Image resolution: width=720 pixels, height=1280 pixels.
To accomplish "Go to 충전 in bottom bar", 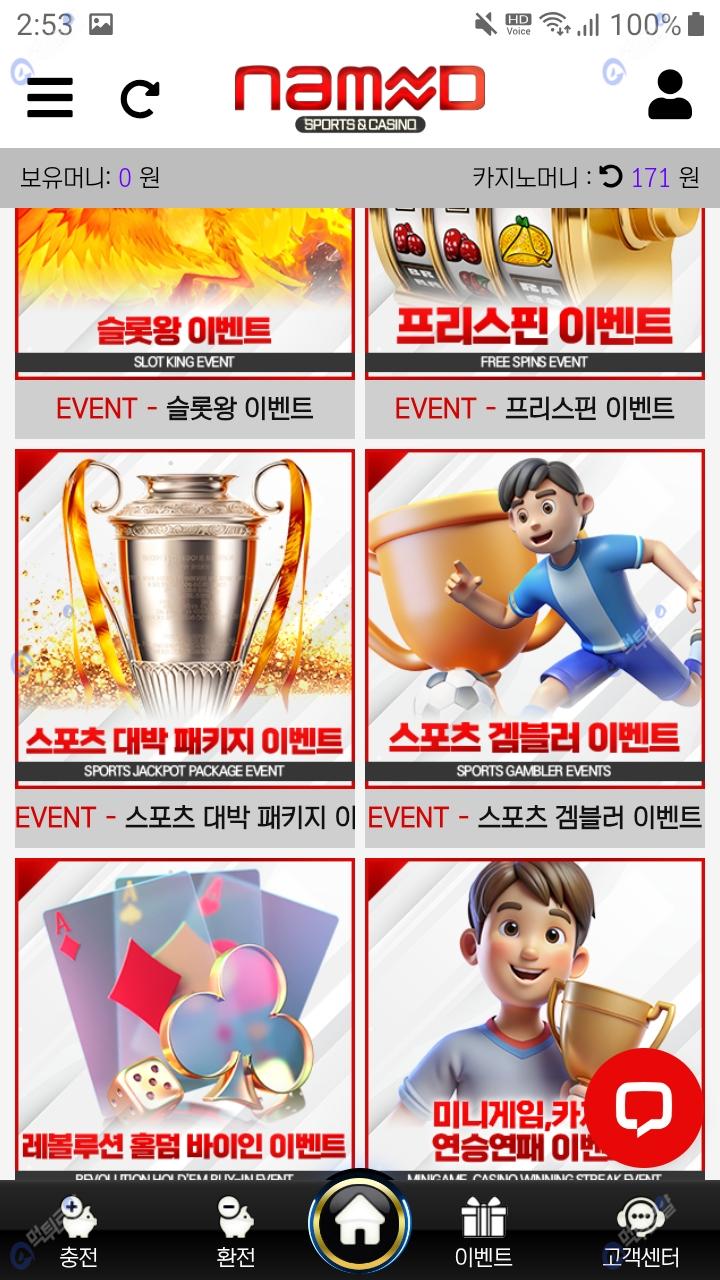I will point(78,1232).
